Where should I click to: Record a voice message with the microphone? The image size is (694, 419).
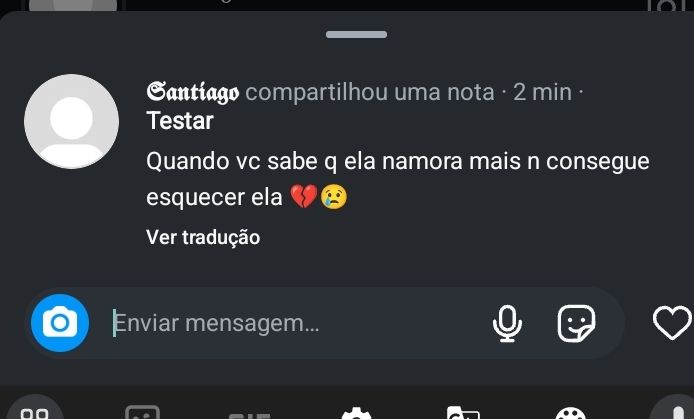click(507, 323)
